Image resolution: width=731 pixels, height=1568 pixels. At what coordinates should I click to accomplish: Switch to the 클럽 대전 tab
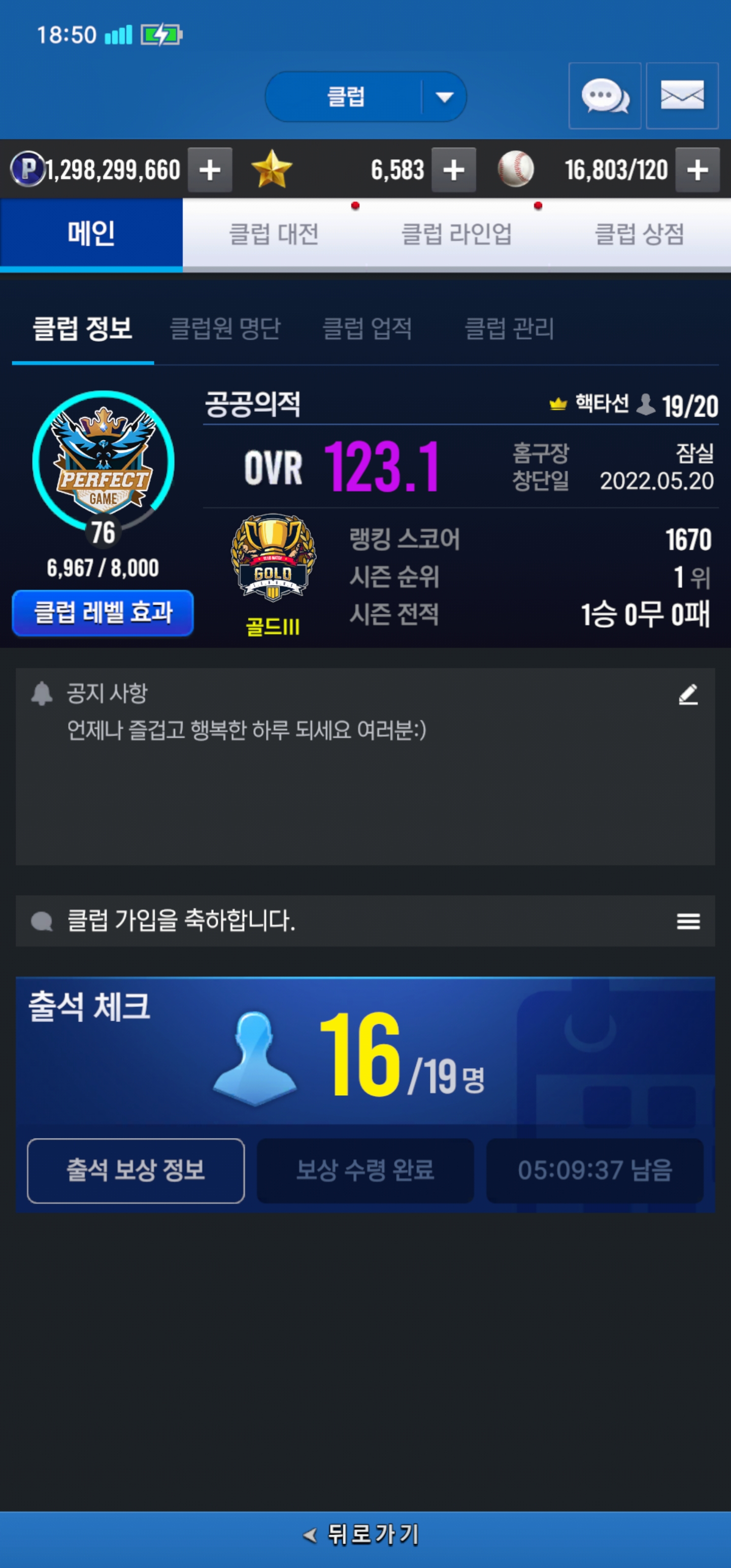click(x=274, y=234)
